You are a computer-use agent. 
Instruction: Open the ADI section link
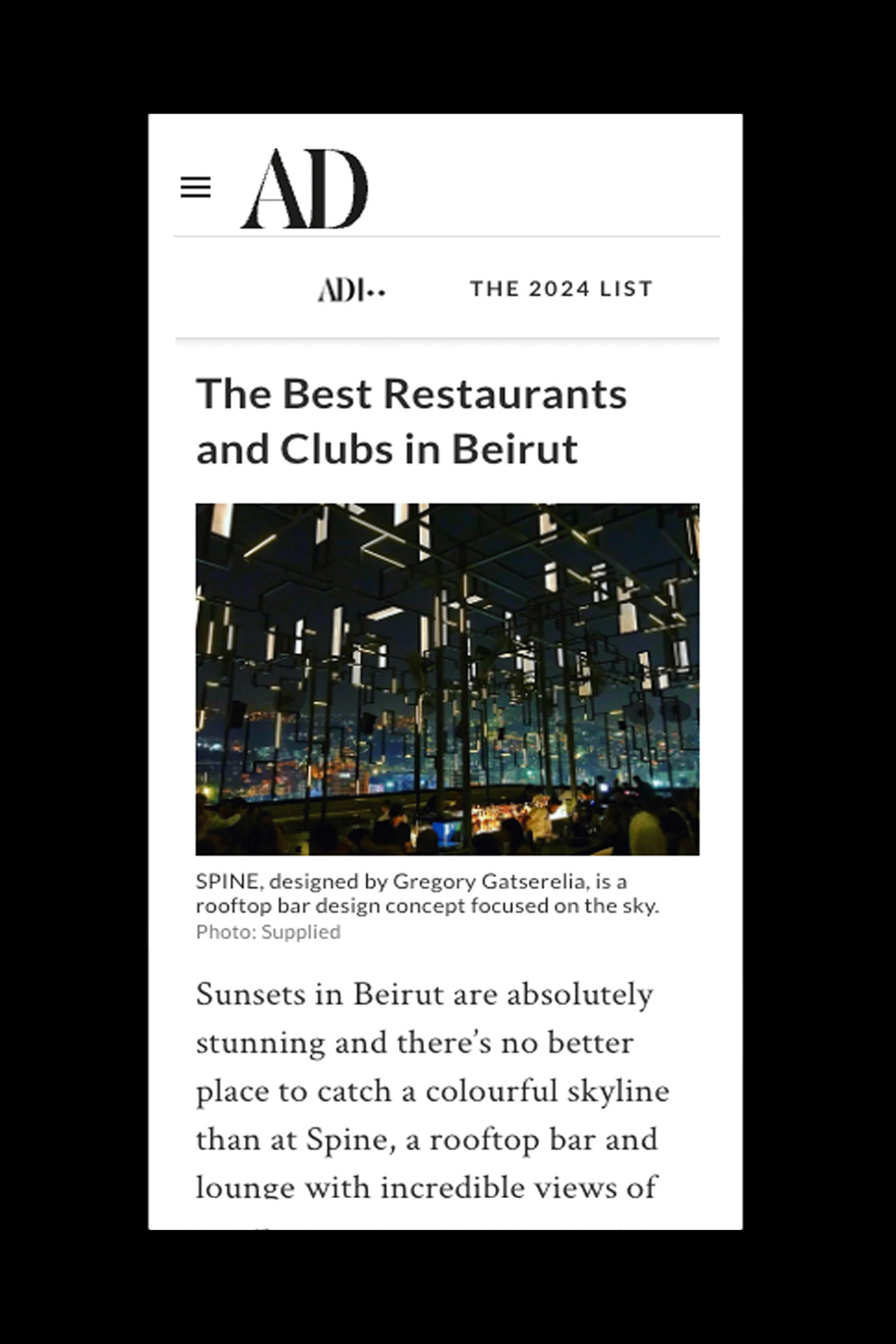tap(351, 289)
